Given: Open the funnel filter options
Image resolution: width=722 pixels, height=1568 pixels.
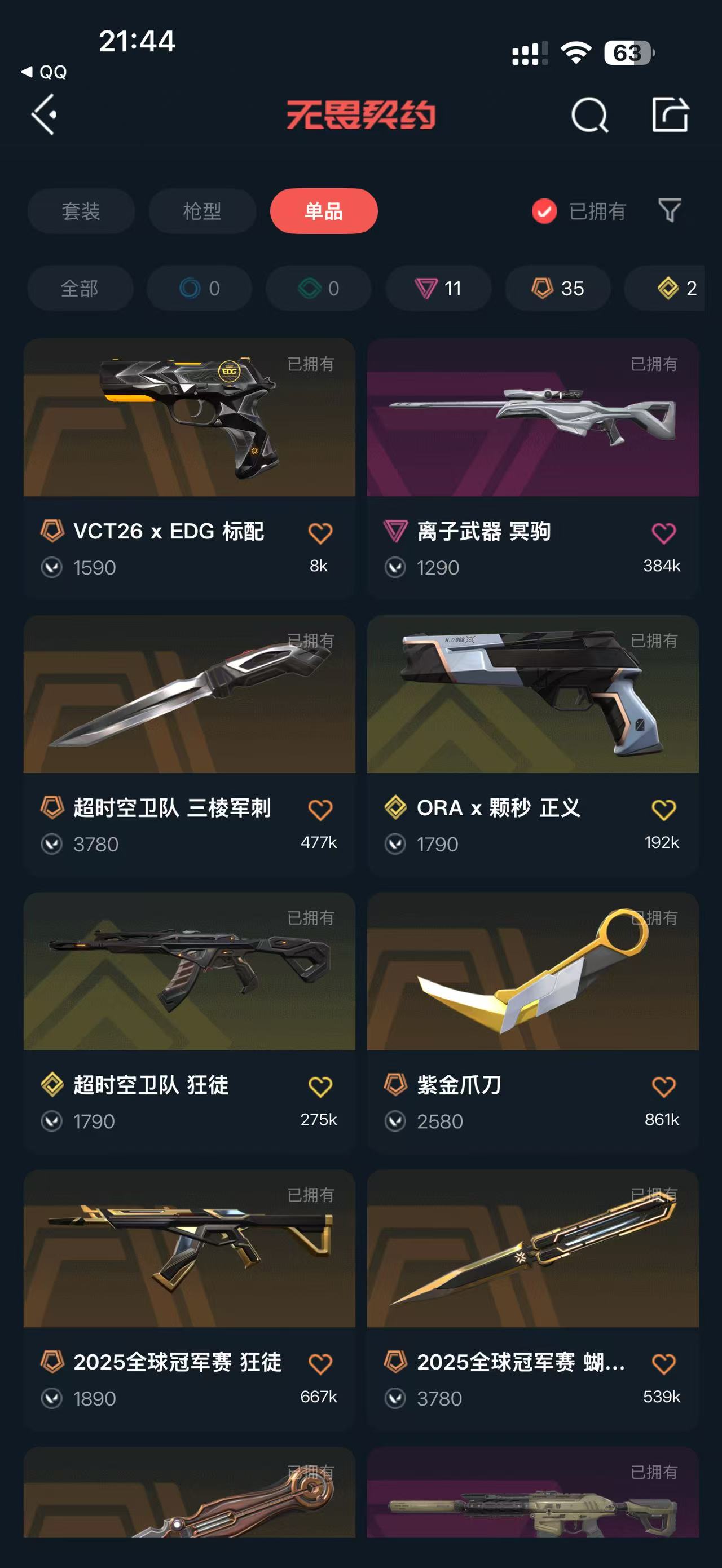Looking at the screenshot, I should tap(670, 211).
